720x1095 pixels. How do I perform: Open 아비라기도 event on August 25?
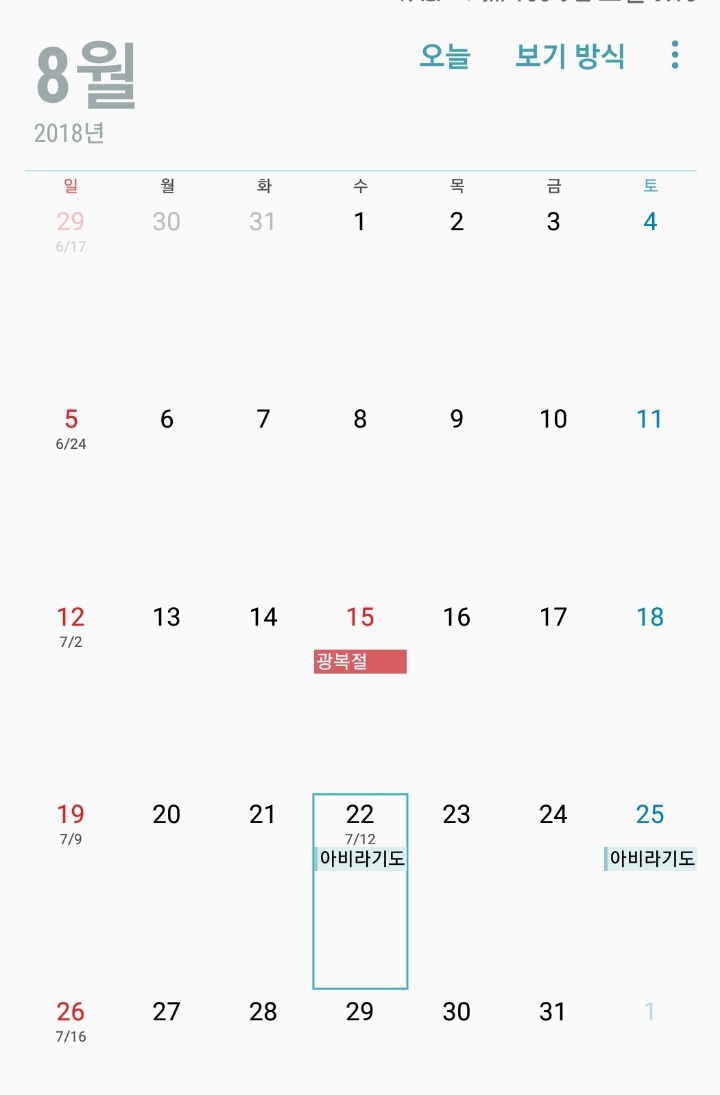650,858
